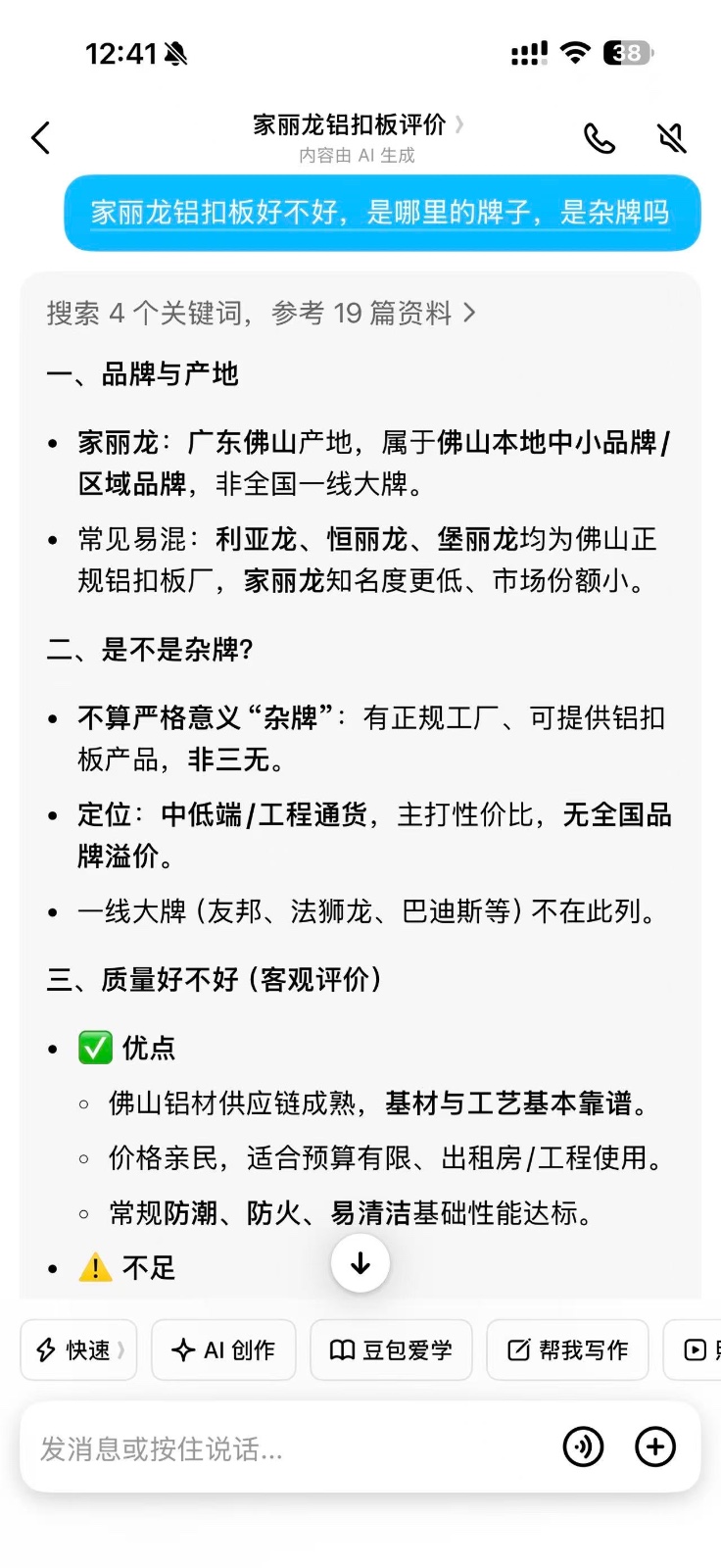Image resolution: width=721 pixels, height=1568 pixels.
Task: Choose the 帮我写作 chip
Action: [x=567, y=1350]
